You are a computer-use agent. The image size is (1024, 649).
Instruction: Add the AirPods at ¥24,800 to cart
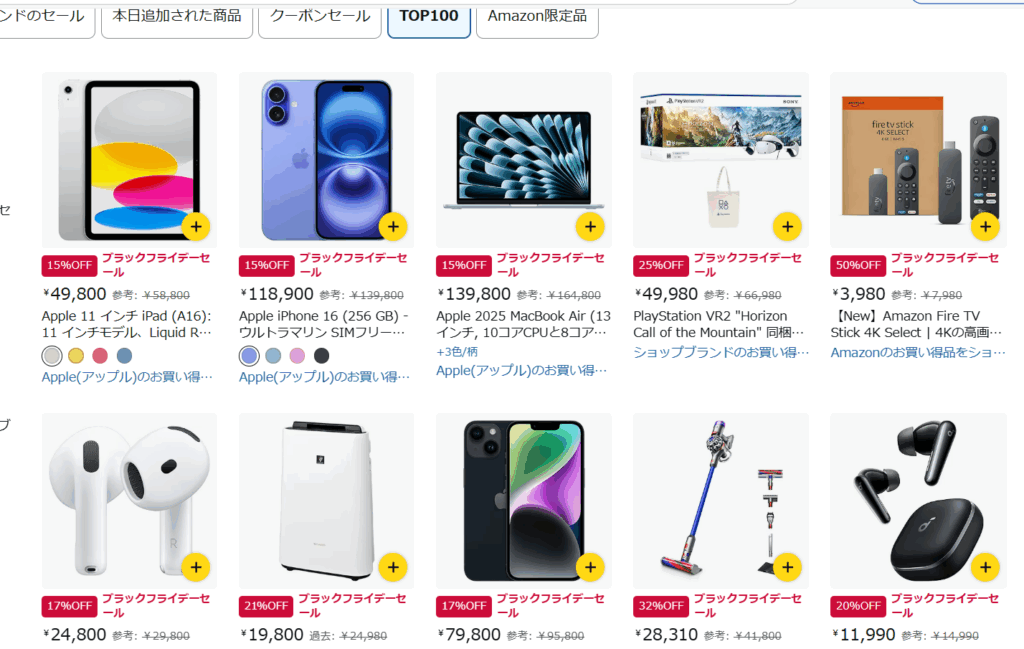[196, 567]
